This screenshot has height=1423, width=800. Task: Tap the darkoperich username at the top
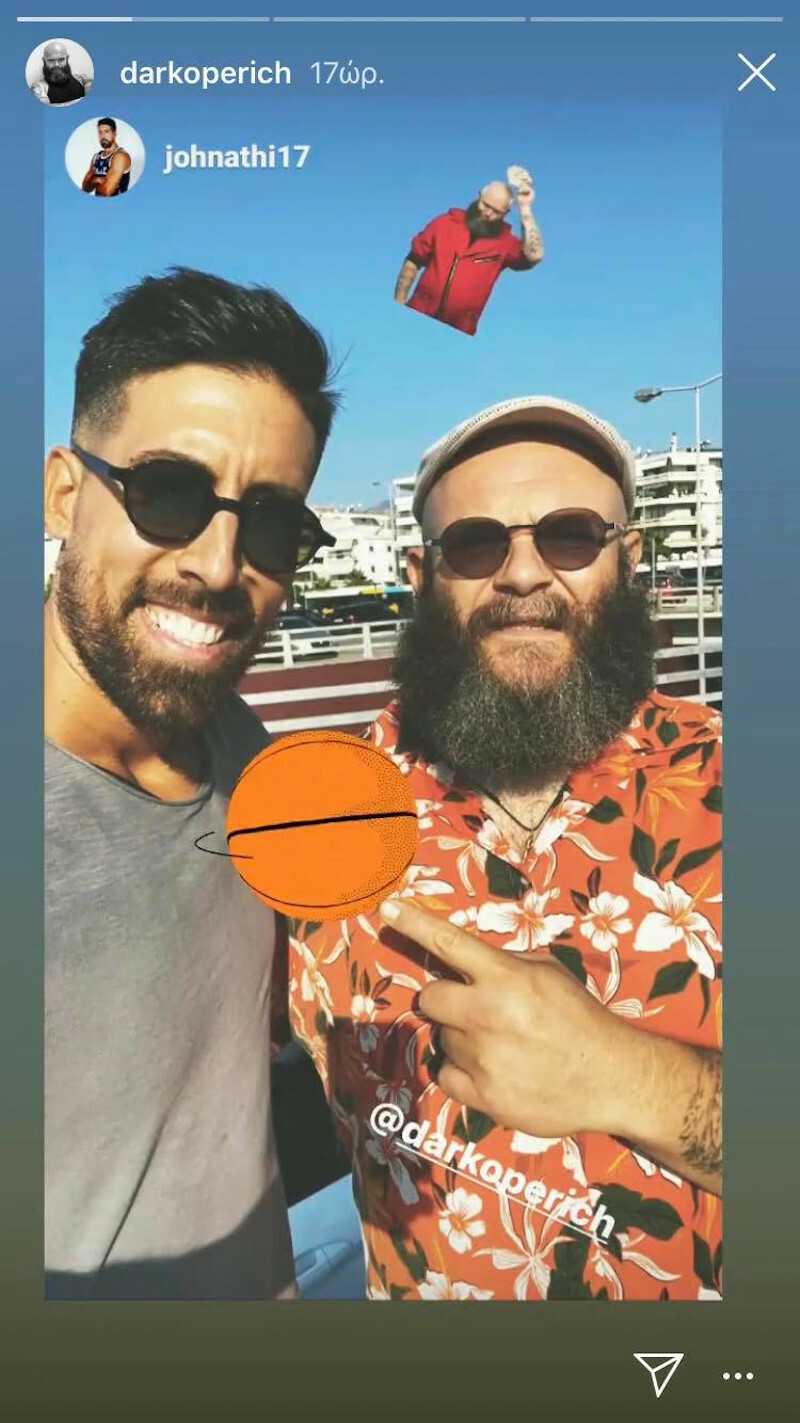pyautogui.click(x=205, y=73)
